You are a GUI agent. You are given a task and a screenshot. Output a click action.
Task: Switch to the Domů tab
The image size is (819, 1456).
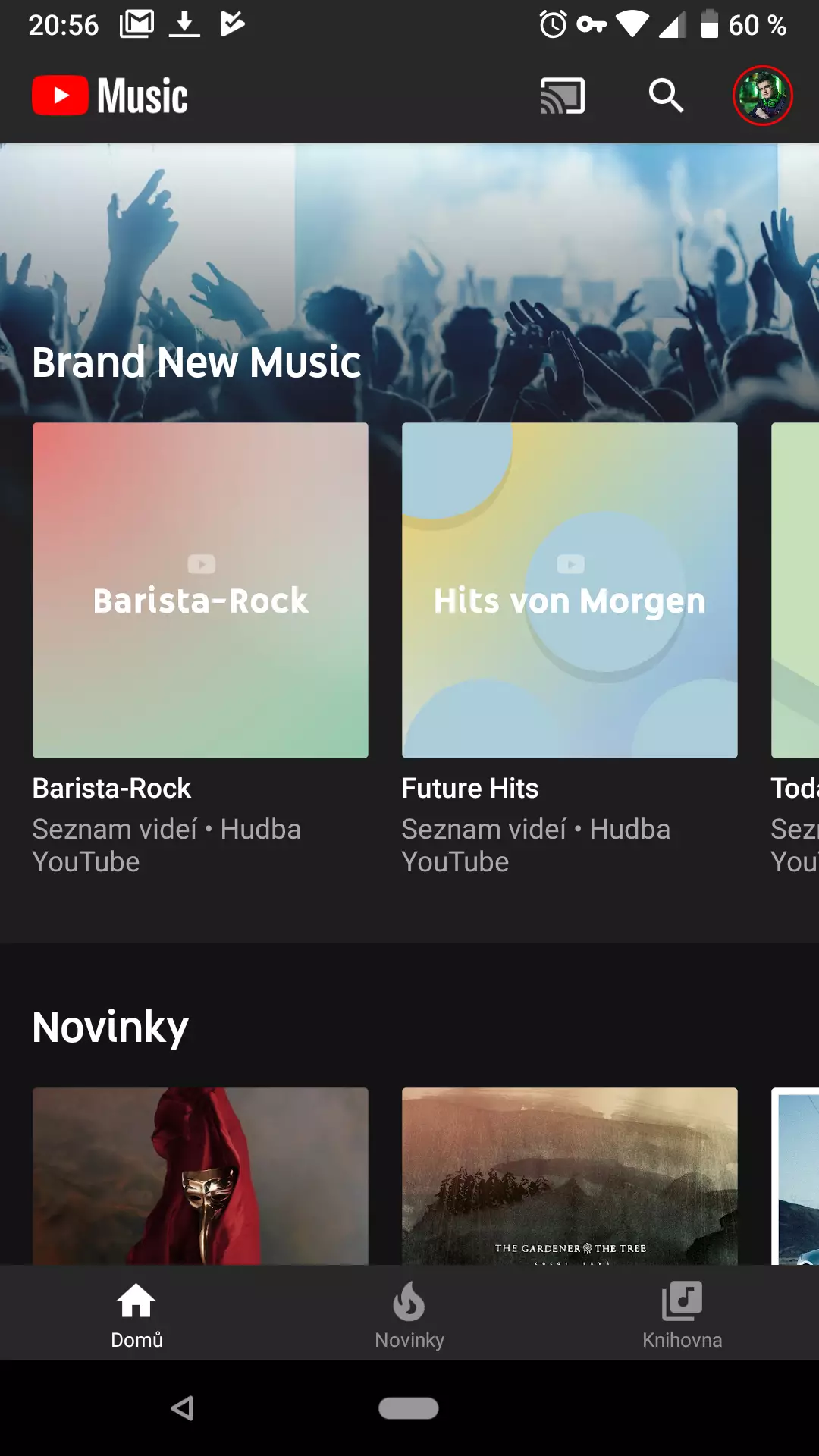(x=136, y=1313)
